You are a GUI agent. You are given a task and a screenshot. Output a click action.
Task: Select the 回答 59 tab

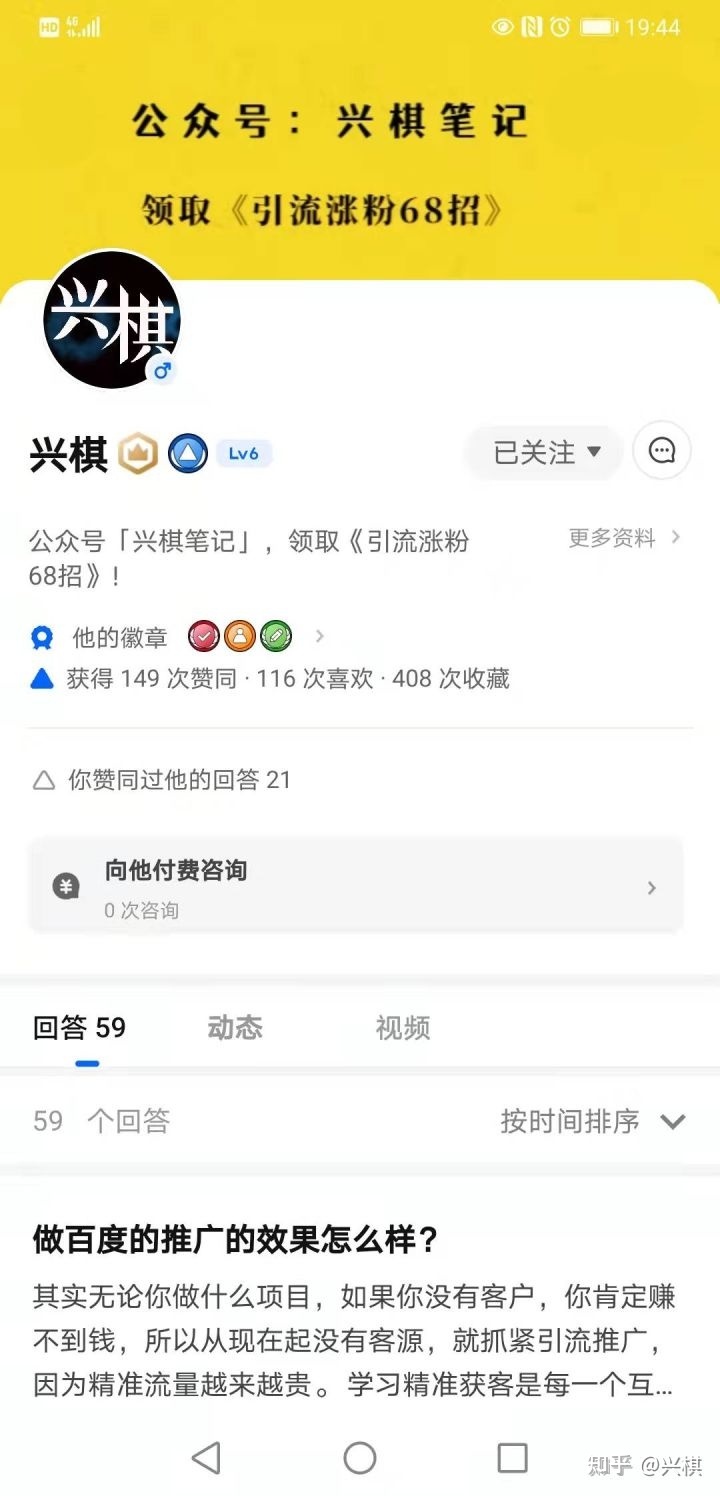80,1027
